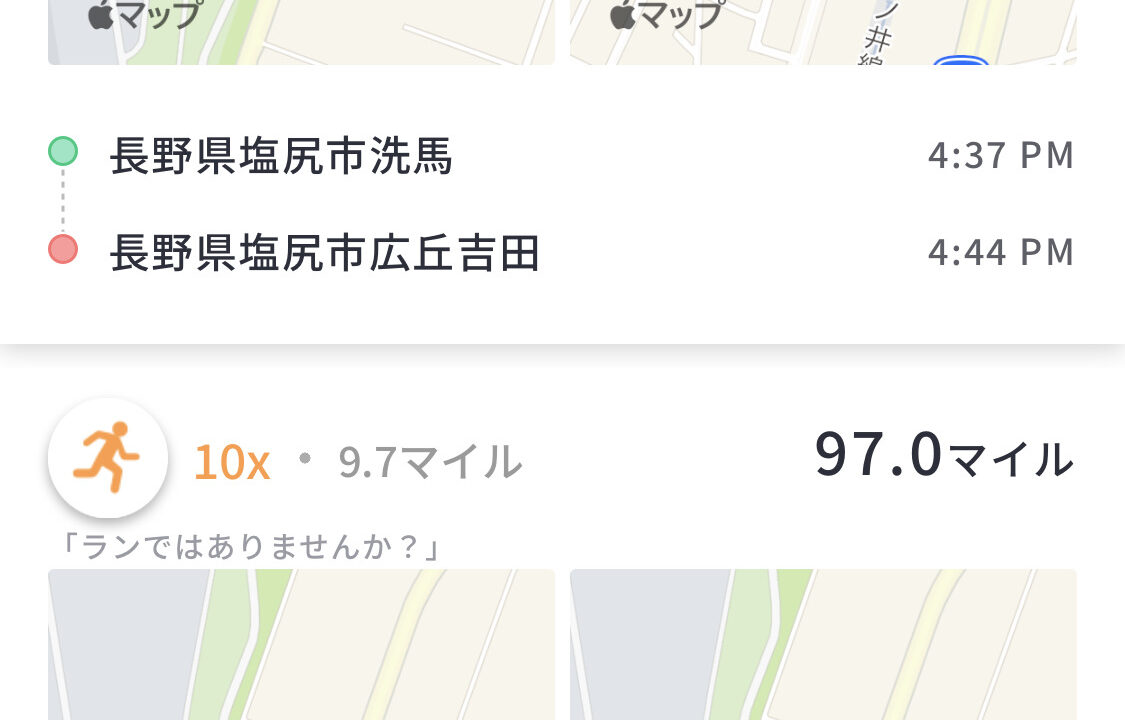Tap the orange running activity icon

pyautogui.click(x=107, y=458)
